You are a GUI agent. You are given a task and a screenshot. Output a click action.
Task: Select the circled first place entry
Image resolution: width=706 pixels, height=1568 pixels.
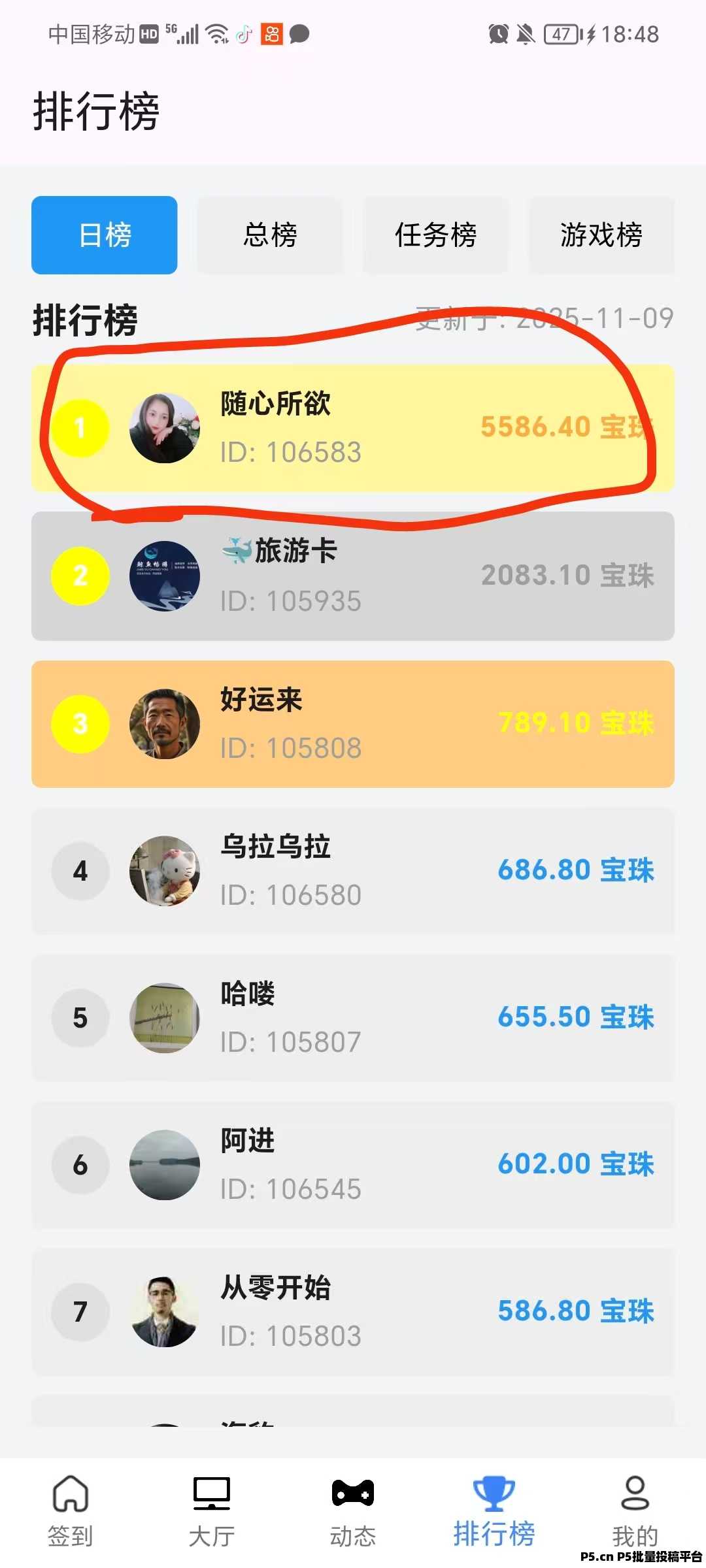click(x=353, y=428)
